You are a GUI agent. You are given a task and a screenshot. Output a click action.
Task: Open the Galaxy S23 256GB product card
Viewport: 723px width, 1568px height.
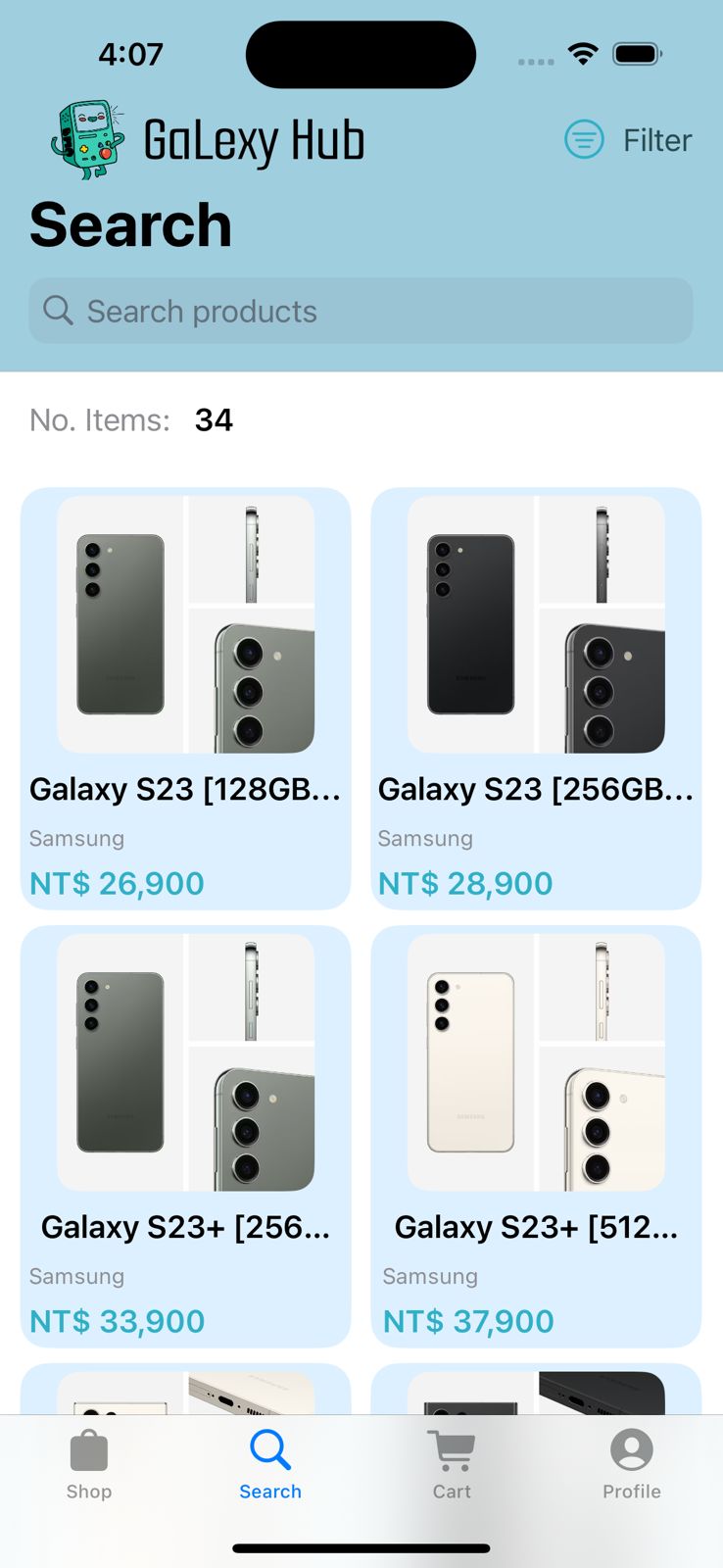[536, 698]
